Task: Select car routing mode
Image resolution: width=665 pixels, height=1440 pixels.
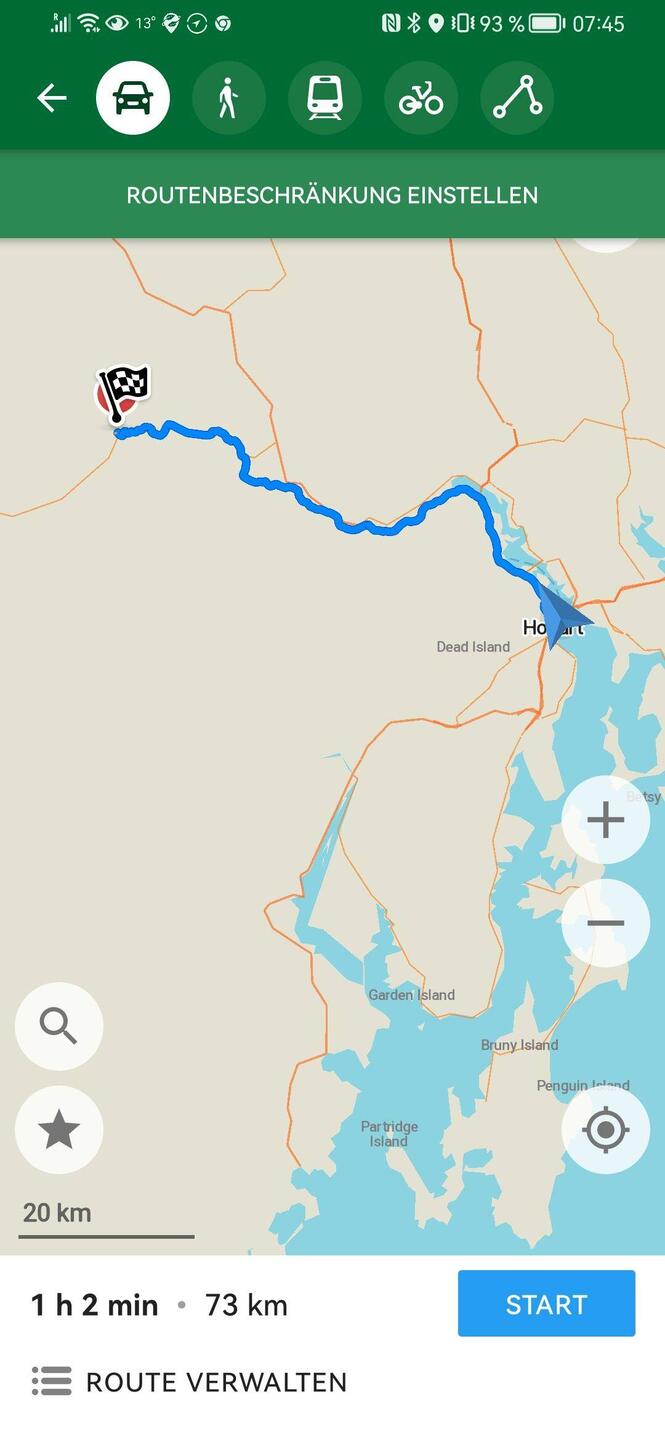Action: [x=133, y=98]
